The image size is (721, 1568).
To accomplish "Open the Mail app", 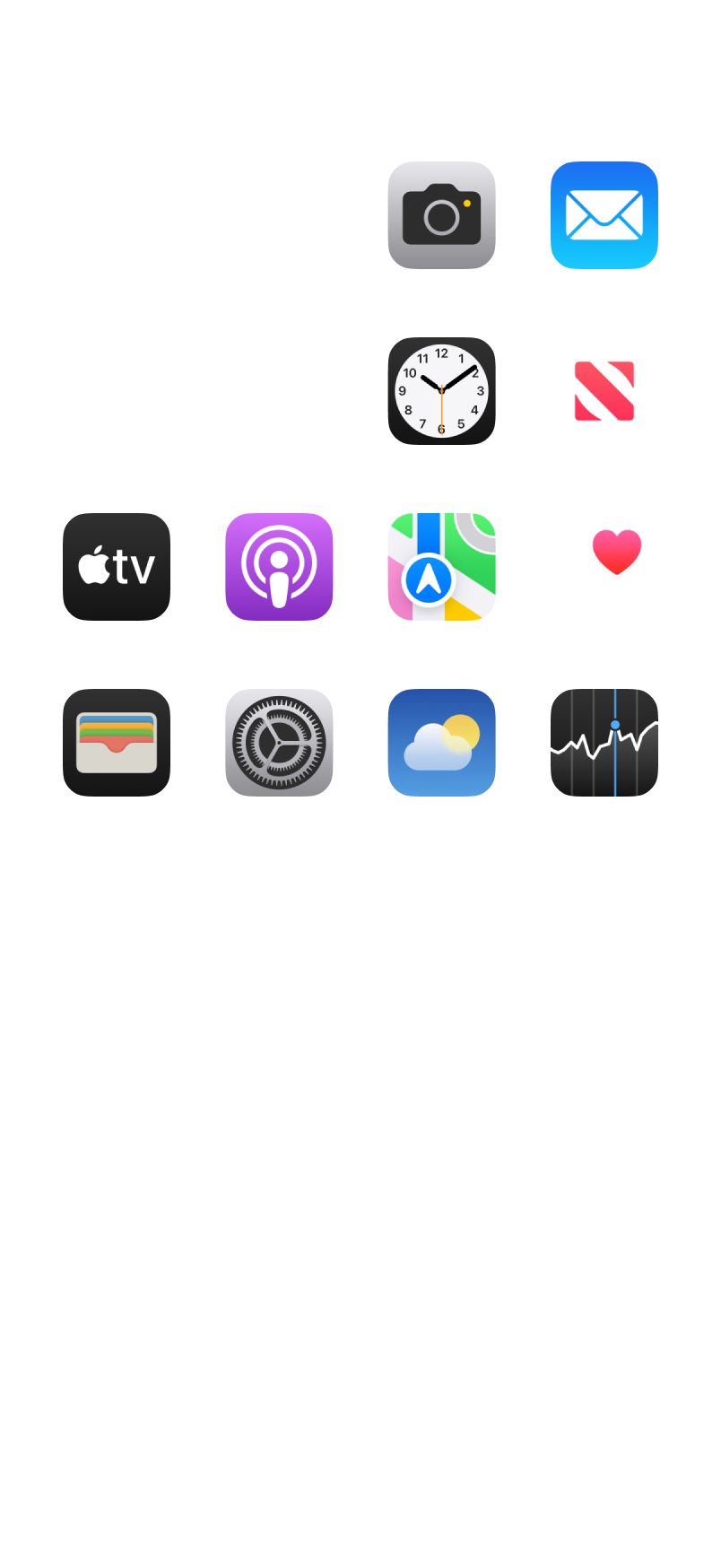I will [x=604, y=215].
